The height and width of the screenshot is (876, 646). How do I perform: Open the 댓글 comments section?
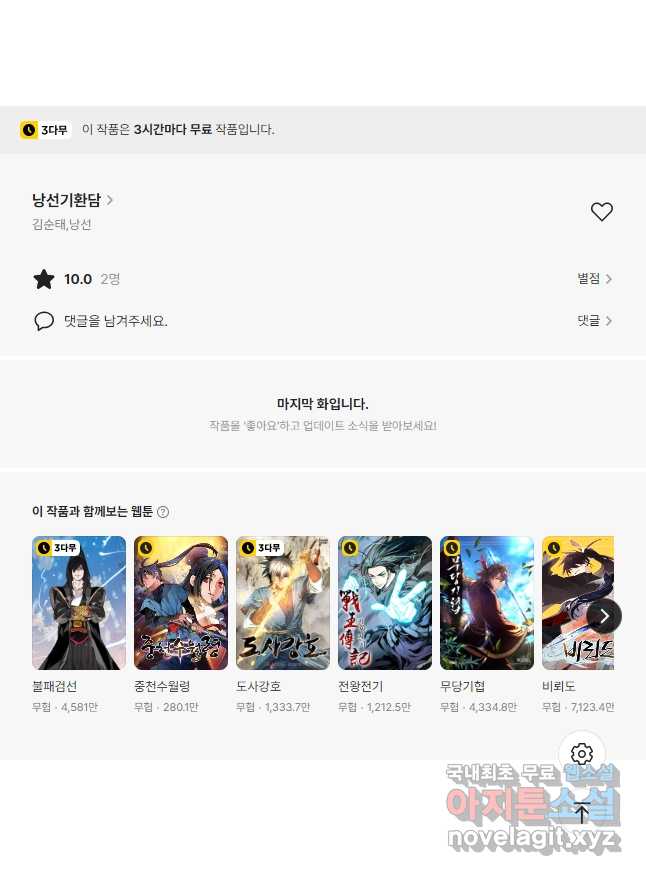click(594, 321)
